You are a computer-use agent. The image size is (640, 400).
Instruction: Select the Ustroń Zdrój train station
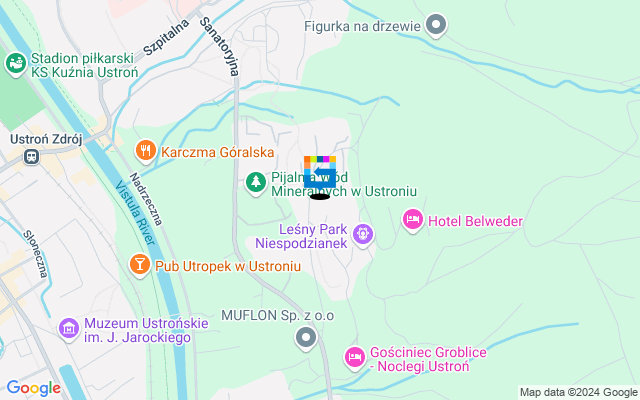[32, 156]
